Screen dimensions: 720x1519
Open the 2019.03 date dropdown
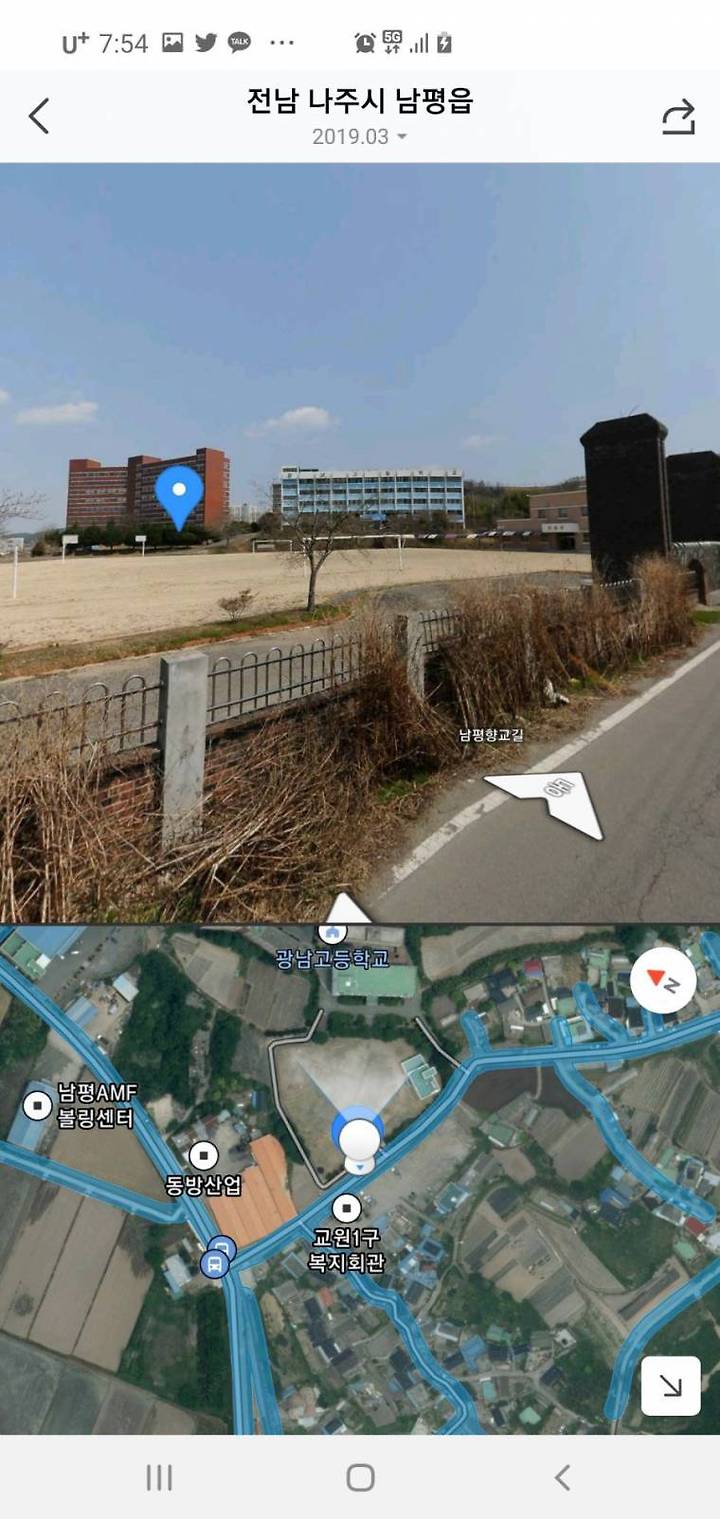359,137
